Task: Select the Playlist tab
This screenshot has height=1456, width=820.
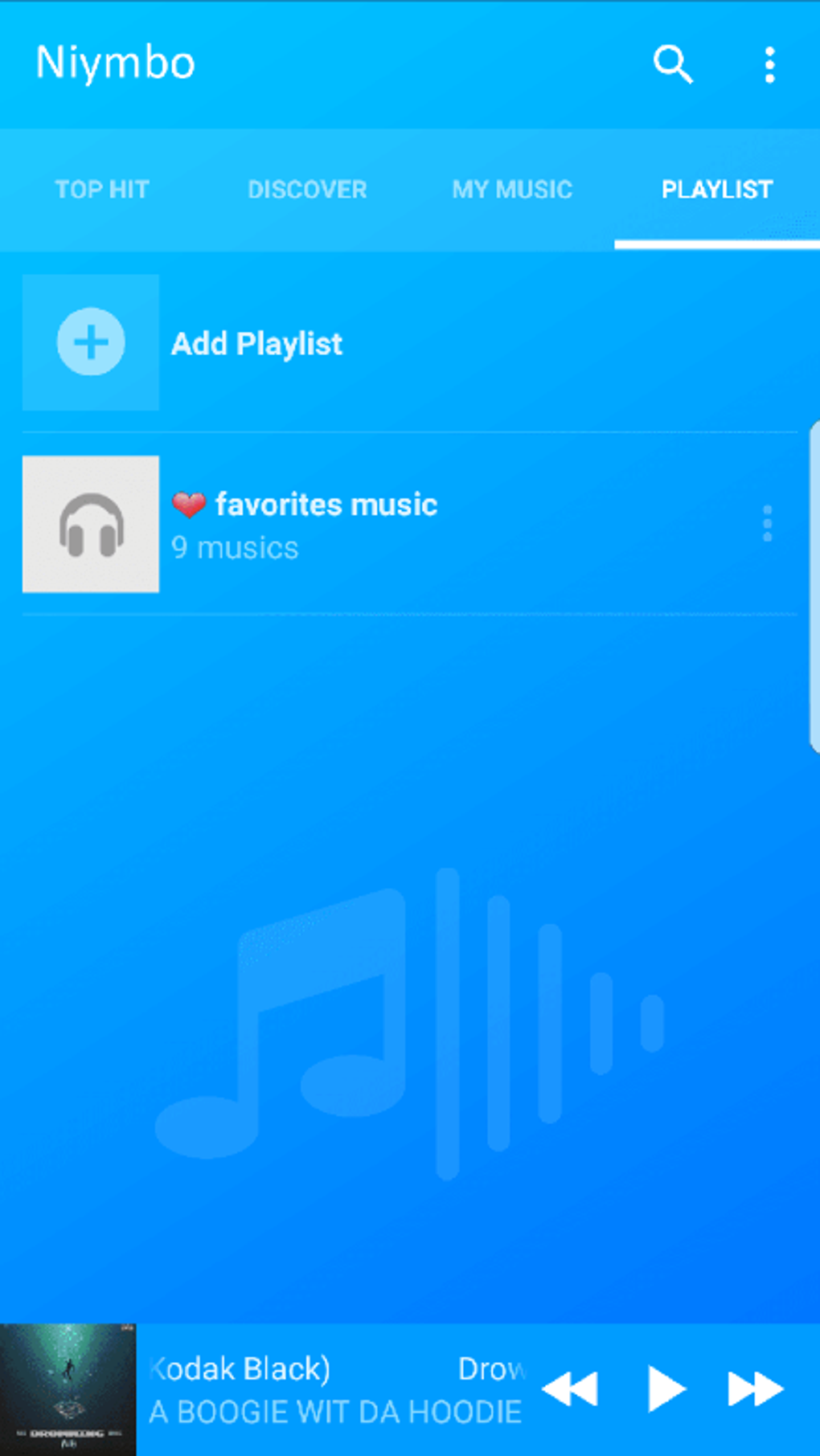Action: pyautogui.click(x=716, y=190)
